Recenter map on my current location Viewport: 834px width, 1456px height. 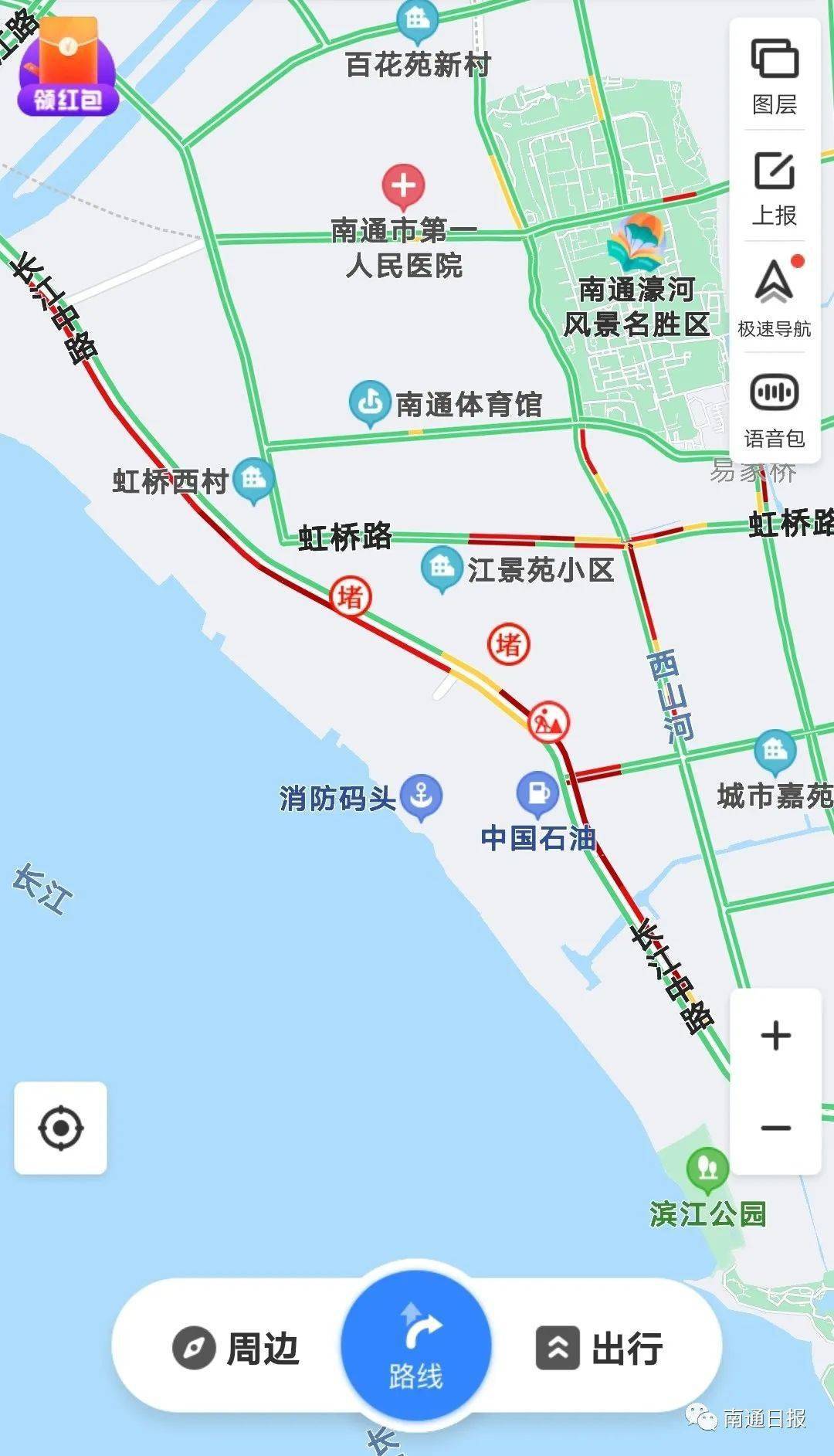tap(61, 1128)
